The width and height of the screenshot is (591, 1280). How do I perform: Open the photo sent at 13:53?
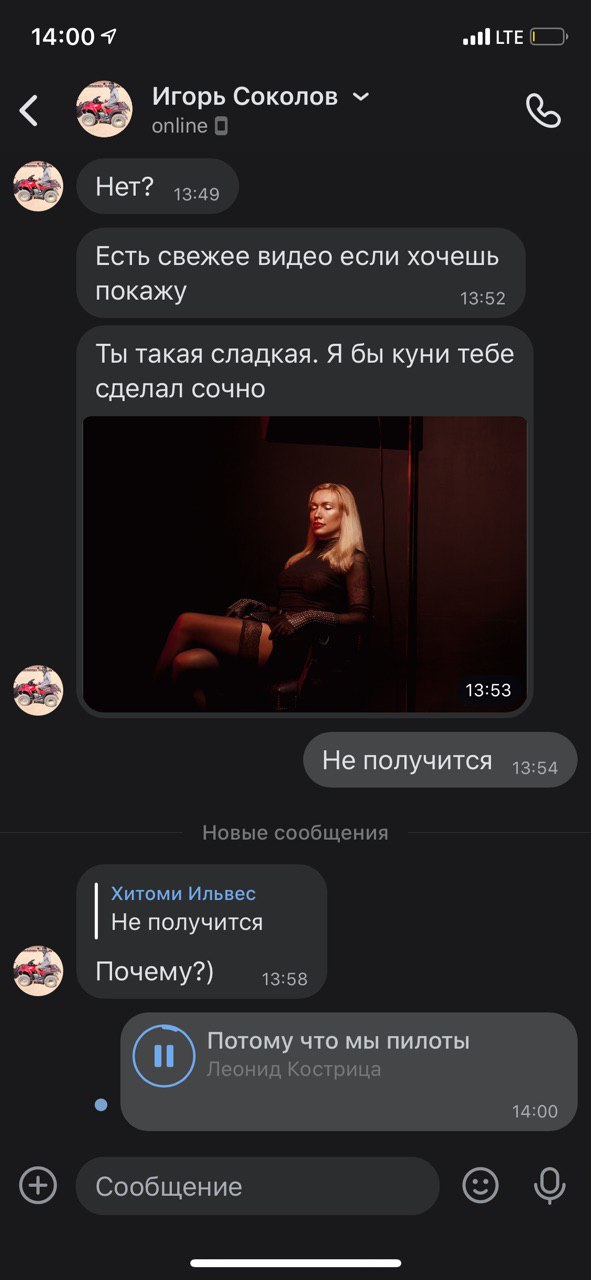point(305,564)
